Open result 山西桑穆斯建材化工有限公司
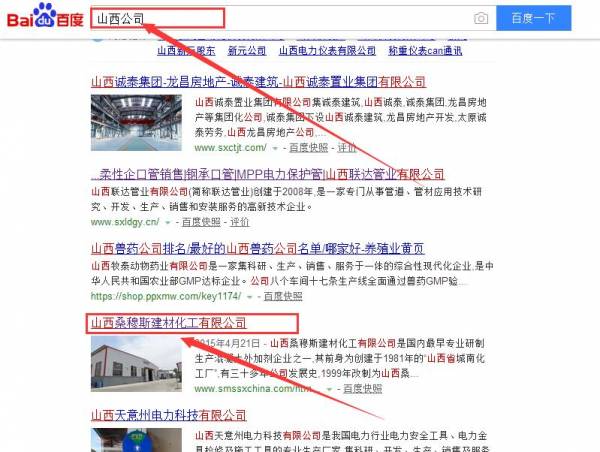Image resolution: width=600 pixels, height=452 pixels. coord(168,322)
